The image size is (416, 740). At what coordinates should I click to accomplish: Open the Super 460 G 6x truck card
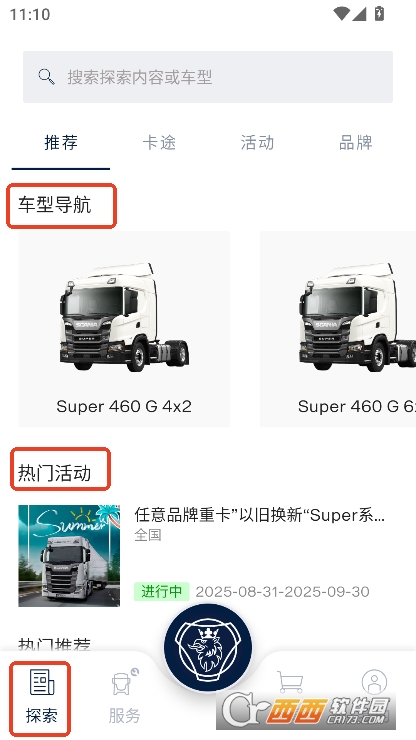coord(338,329)
